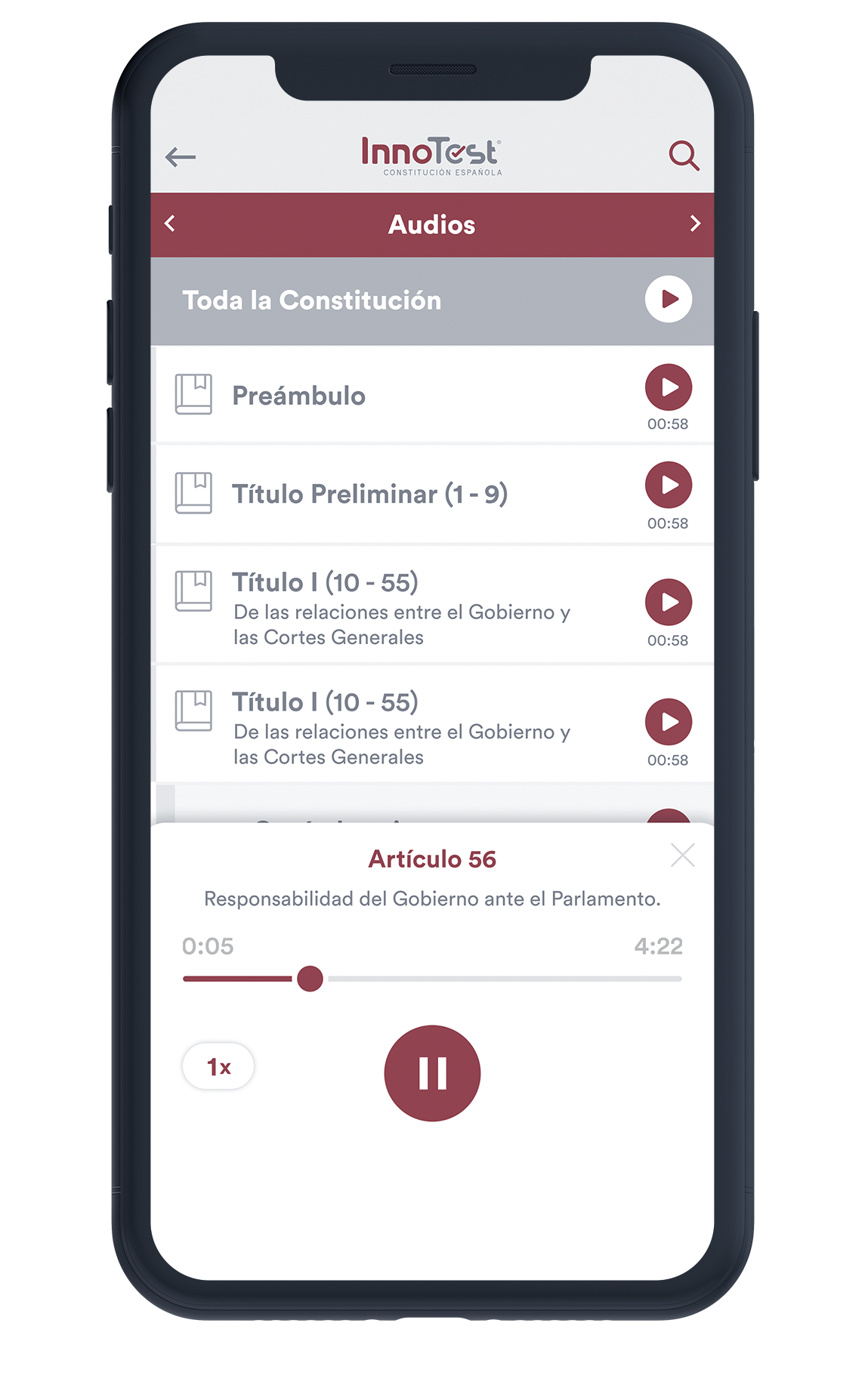Pause the Artículo 56 audio
The height and width of the screenshot is (1400, 868).
point(432,1073)
